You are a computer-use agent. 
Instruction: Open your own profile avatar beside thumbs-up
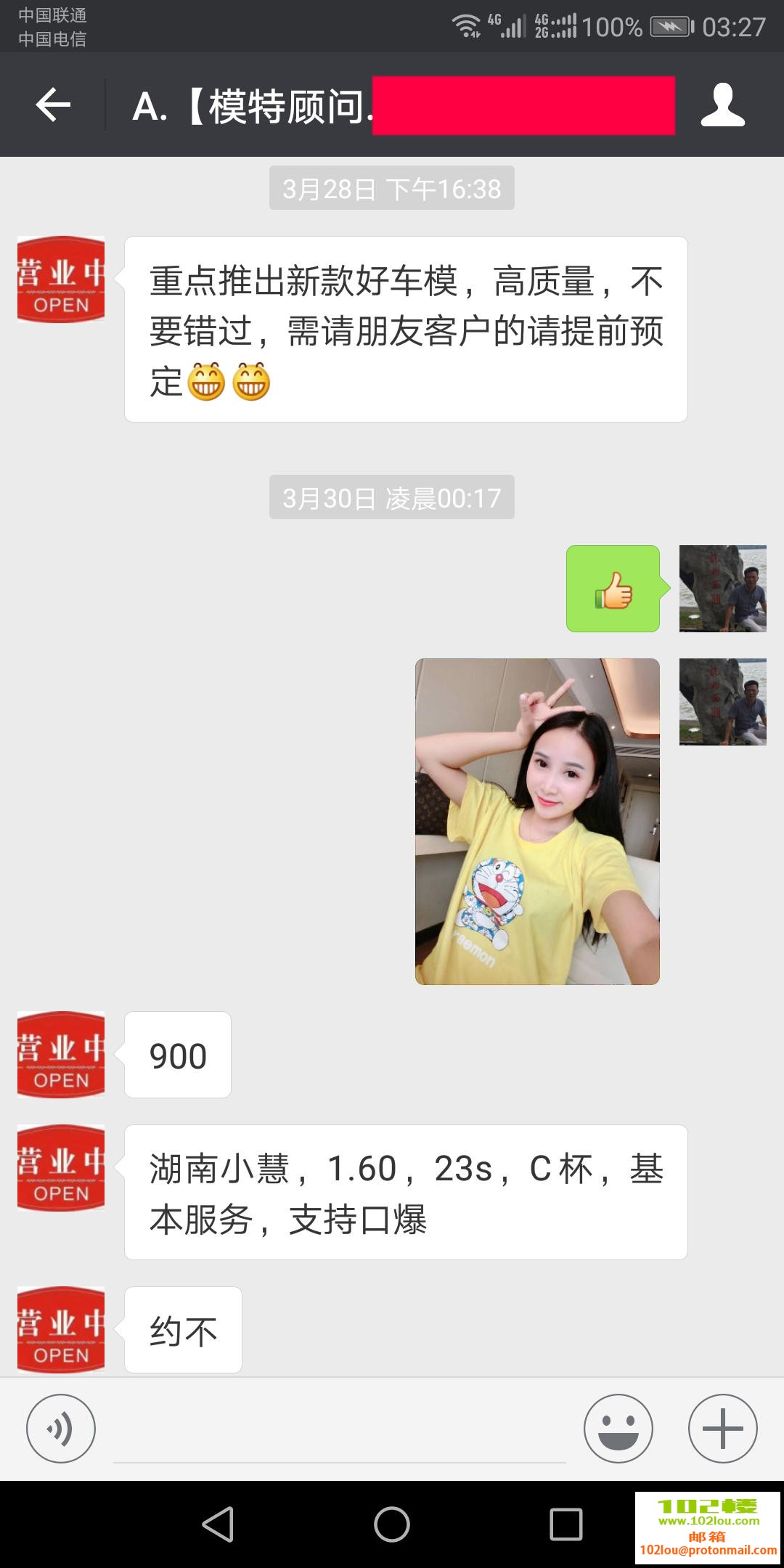click(x=722, y=589)
